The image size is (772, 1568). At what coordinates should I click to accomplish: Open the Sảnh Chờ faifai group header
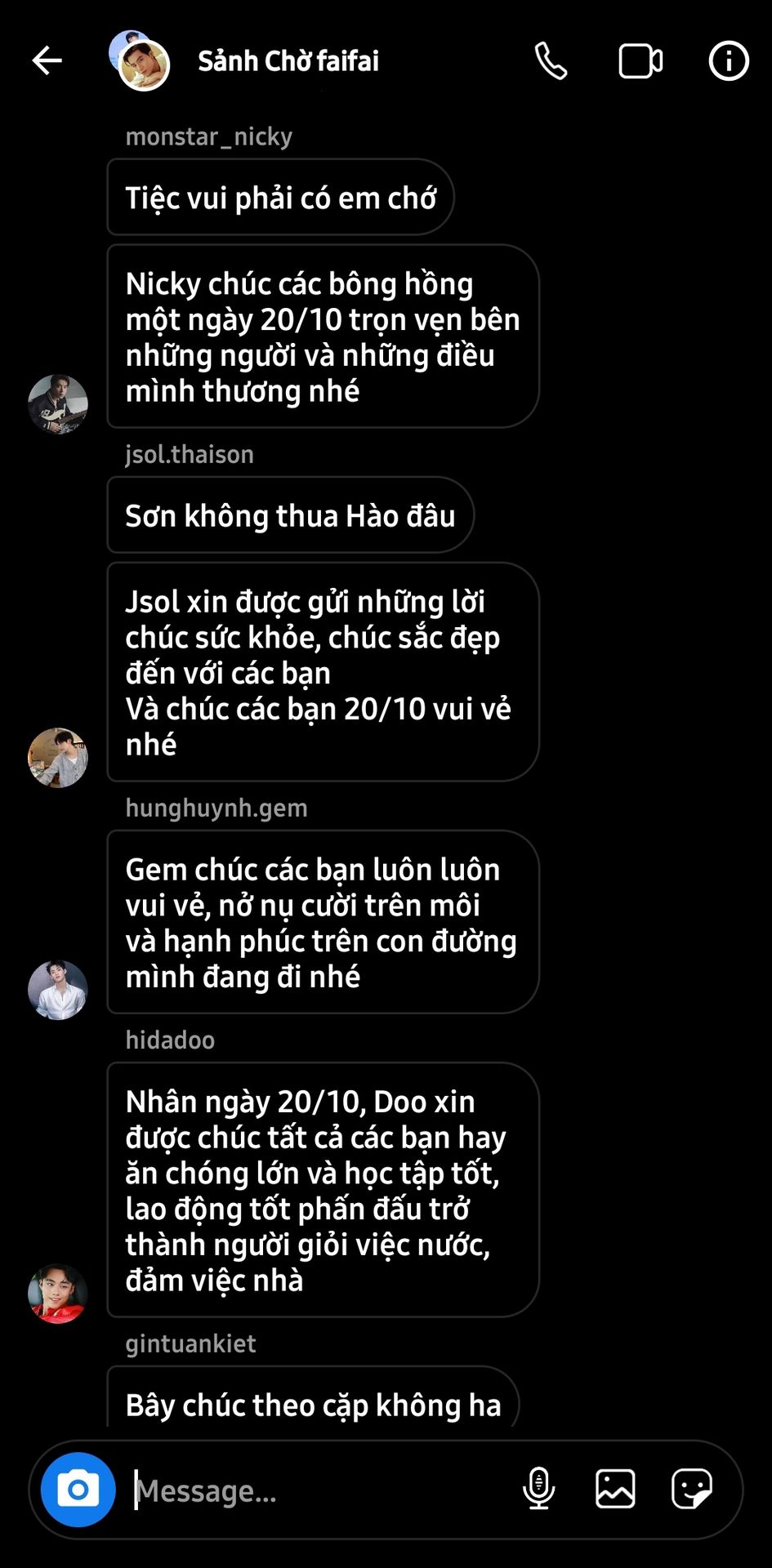point(288,60)
